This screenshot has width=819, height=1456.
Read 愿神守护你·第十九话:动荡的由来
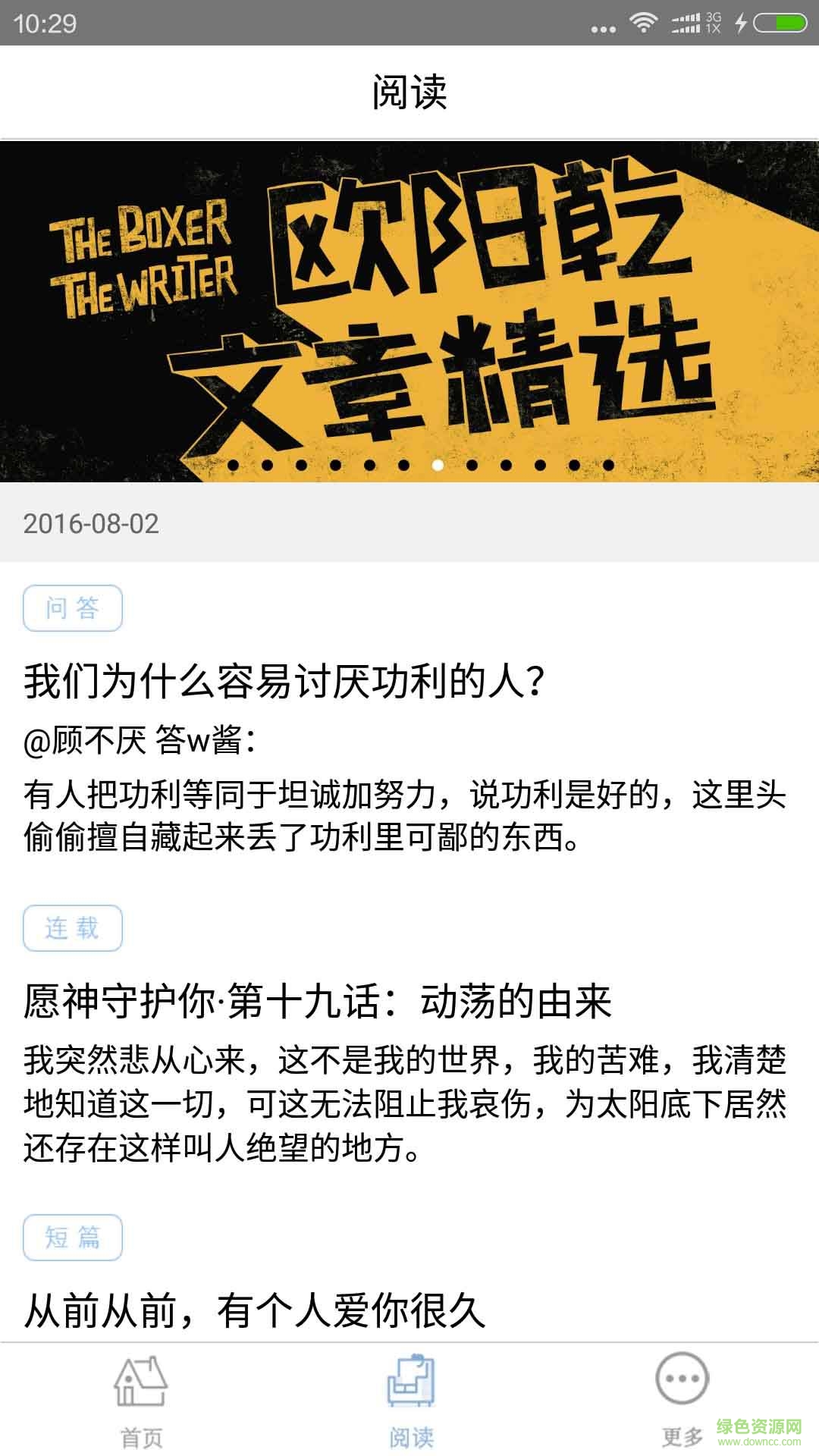(317, 1000)
